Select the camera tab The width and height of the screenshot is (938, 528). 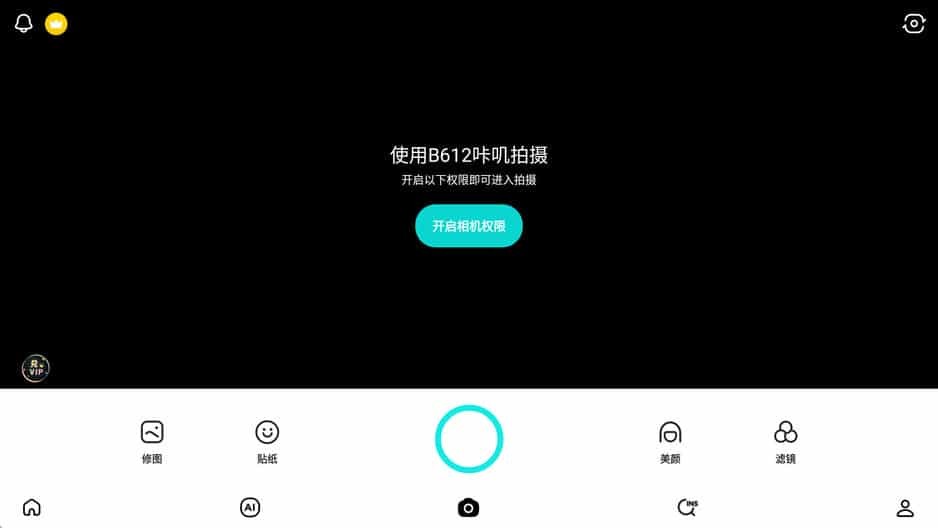[x=468, y=508]
